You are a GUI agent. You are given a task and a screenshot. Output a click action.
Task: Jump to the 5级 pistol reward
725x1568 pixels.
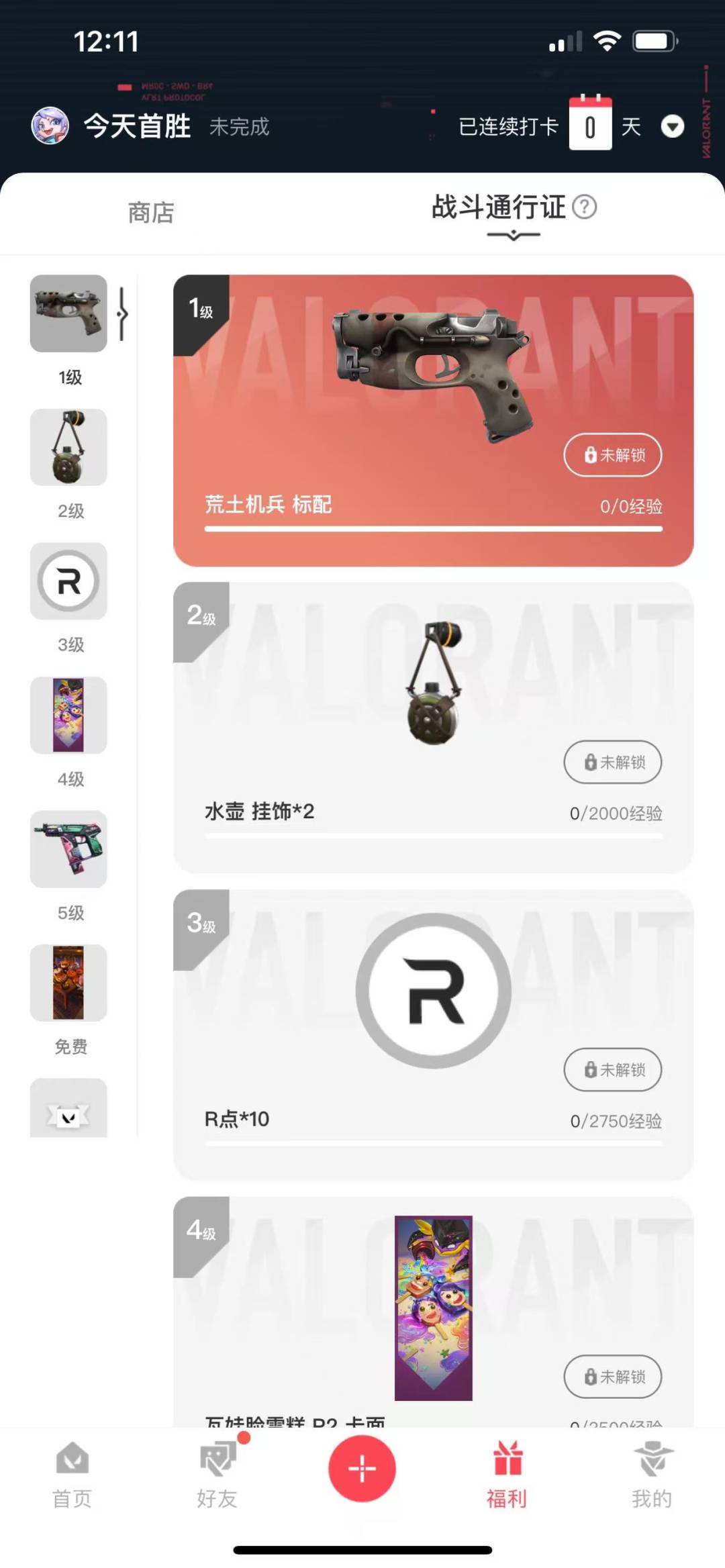pos(68,849)
